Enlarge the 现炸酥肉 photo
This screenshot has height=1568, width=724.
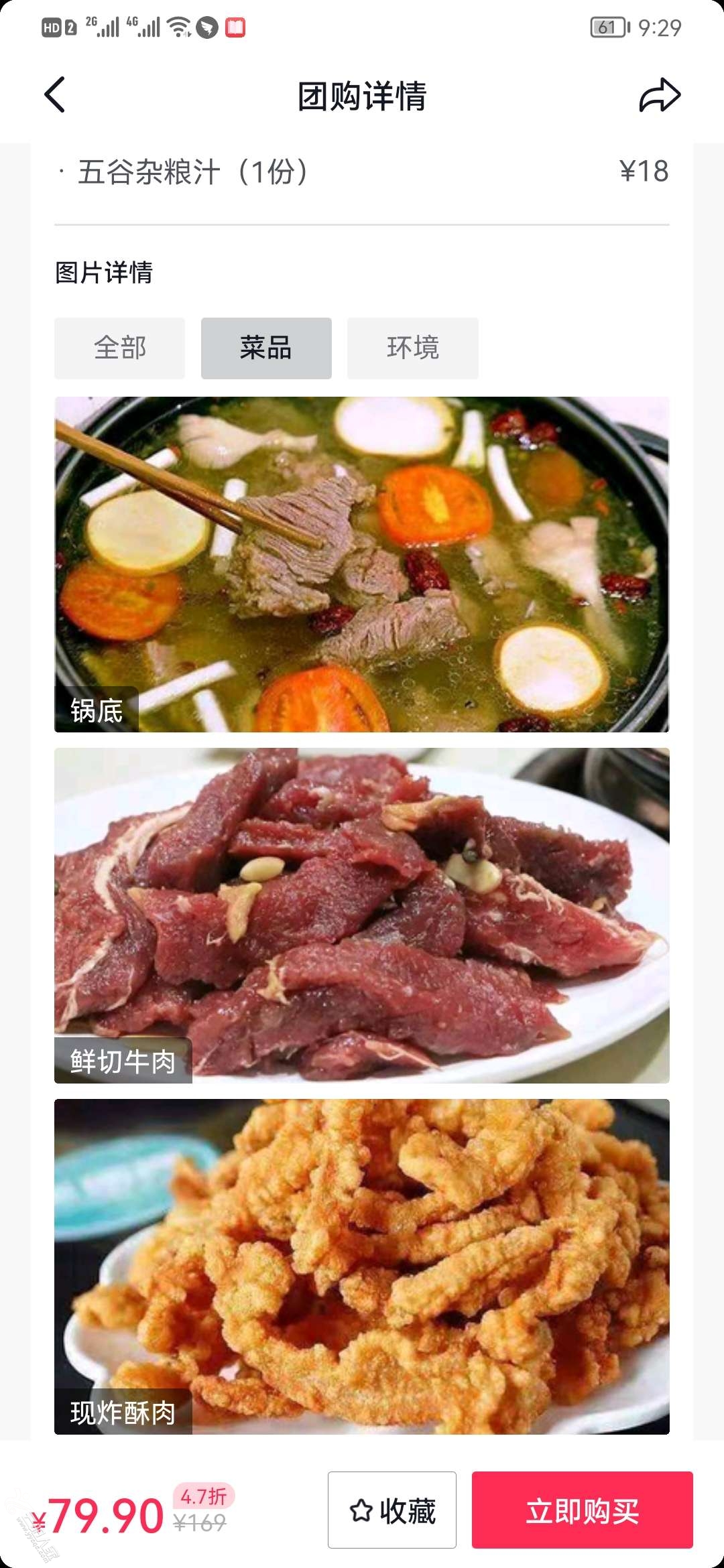[362, 1266]
